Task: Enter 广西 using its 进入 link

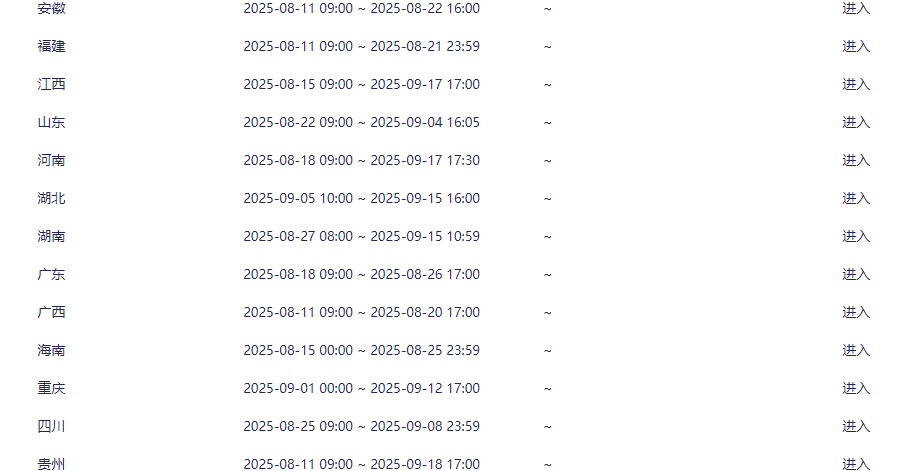Action: (x=855, y=312)
